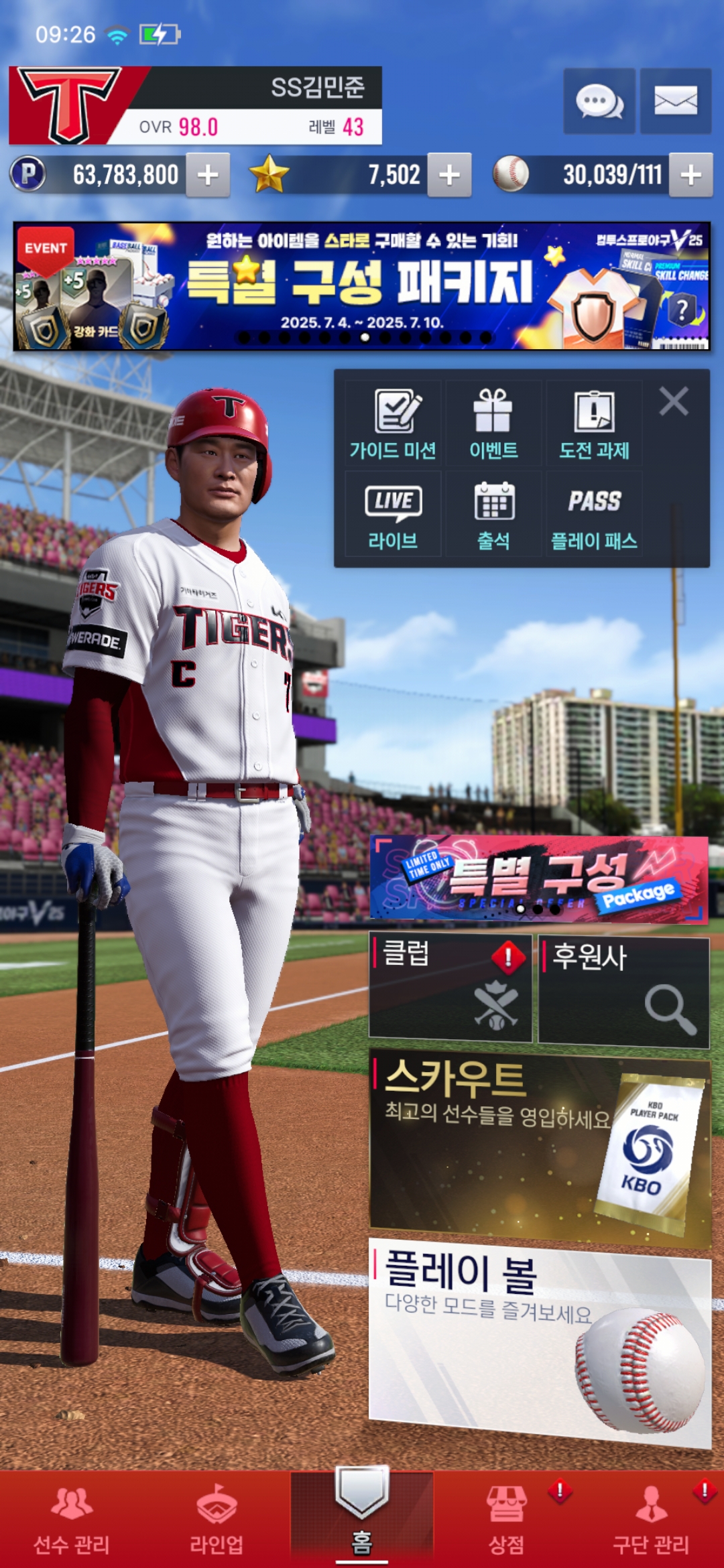Tap the plus button next to points
This screenshot has height=1568, width=724.
coord(208,175)
